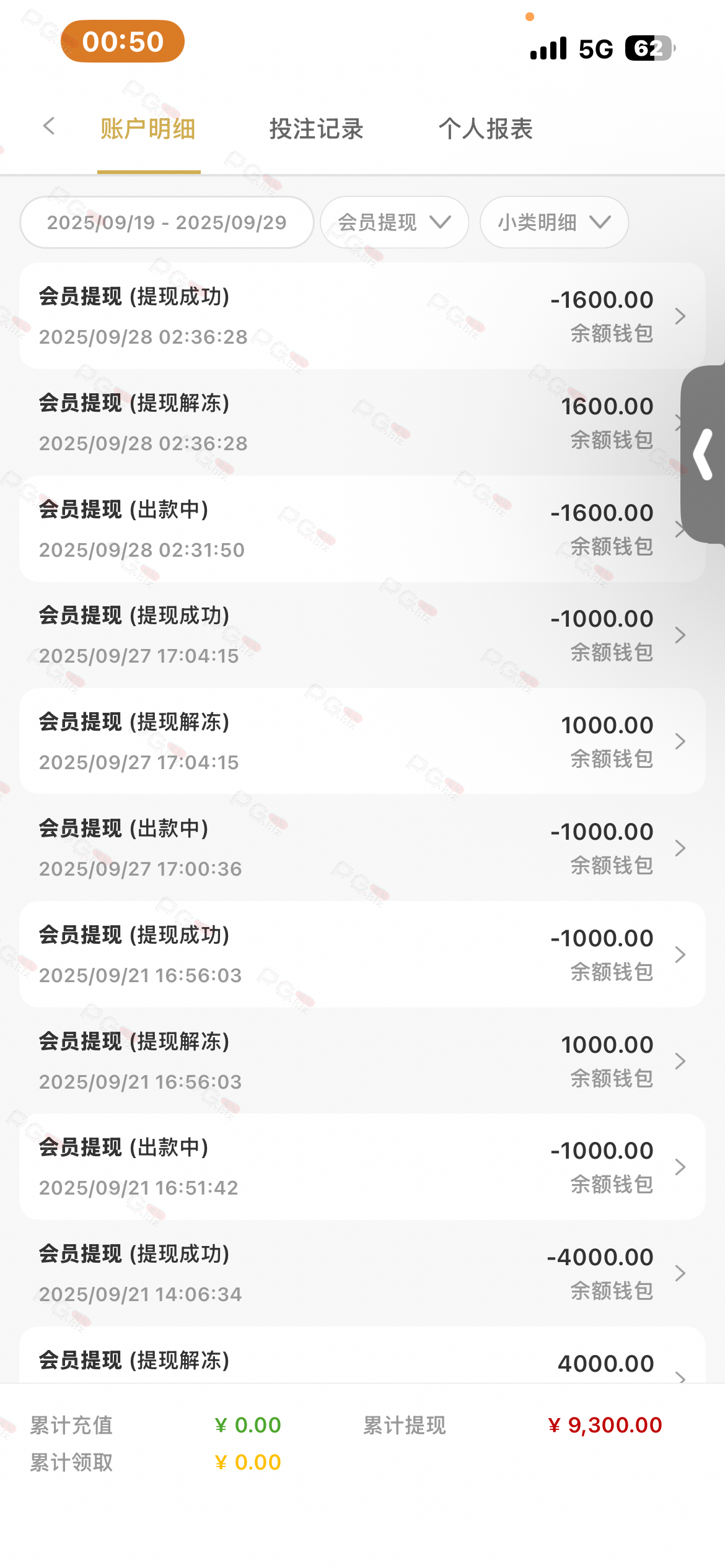Expand the 小类明细 dropdown
The image size is (725, 1568).
pos(554,222)
